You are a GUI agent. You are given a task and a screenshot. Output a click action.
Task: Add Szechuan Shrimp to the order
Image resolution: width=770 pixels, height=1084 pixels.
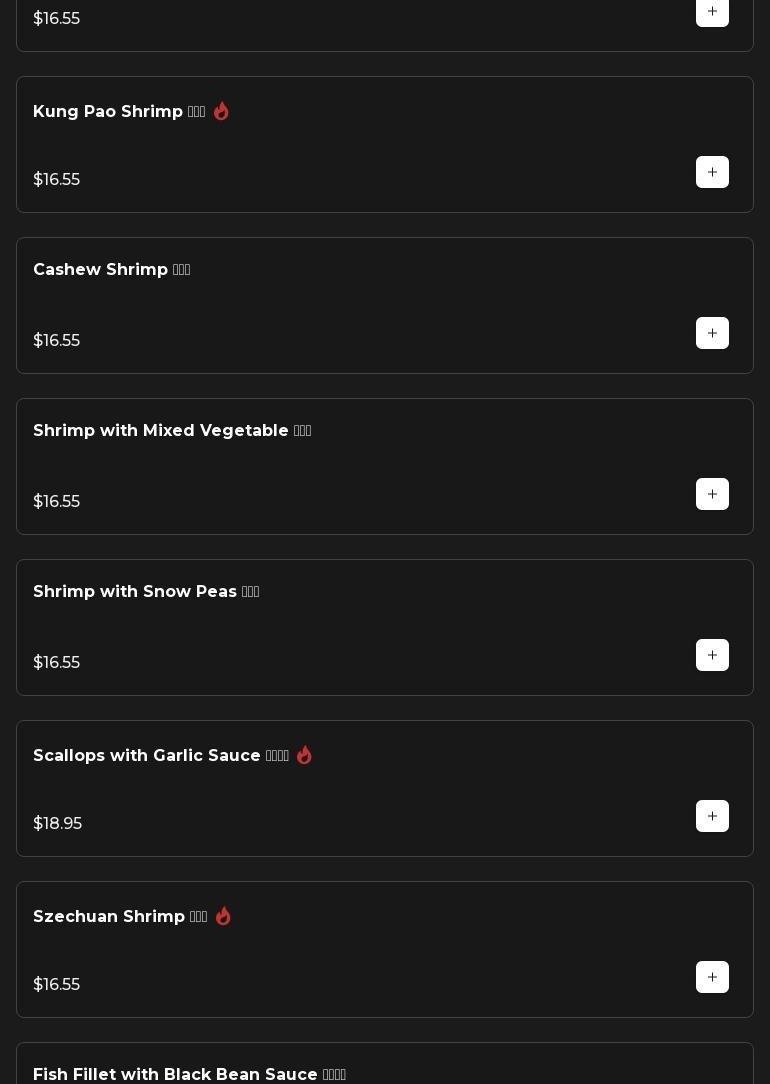click(712, 977)
